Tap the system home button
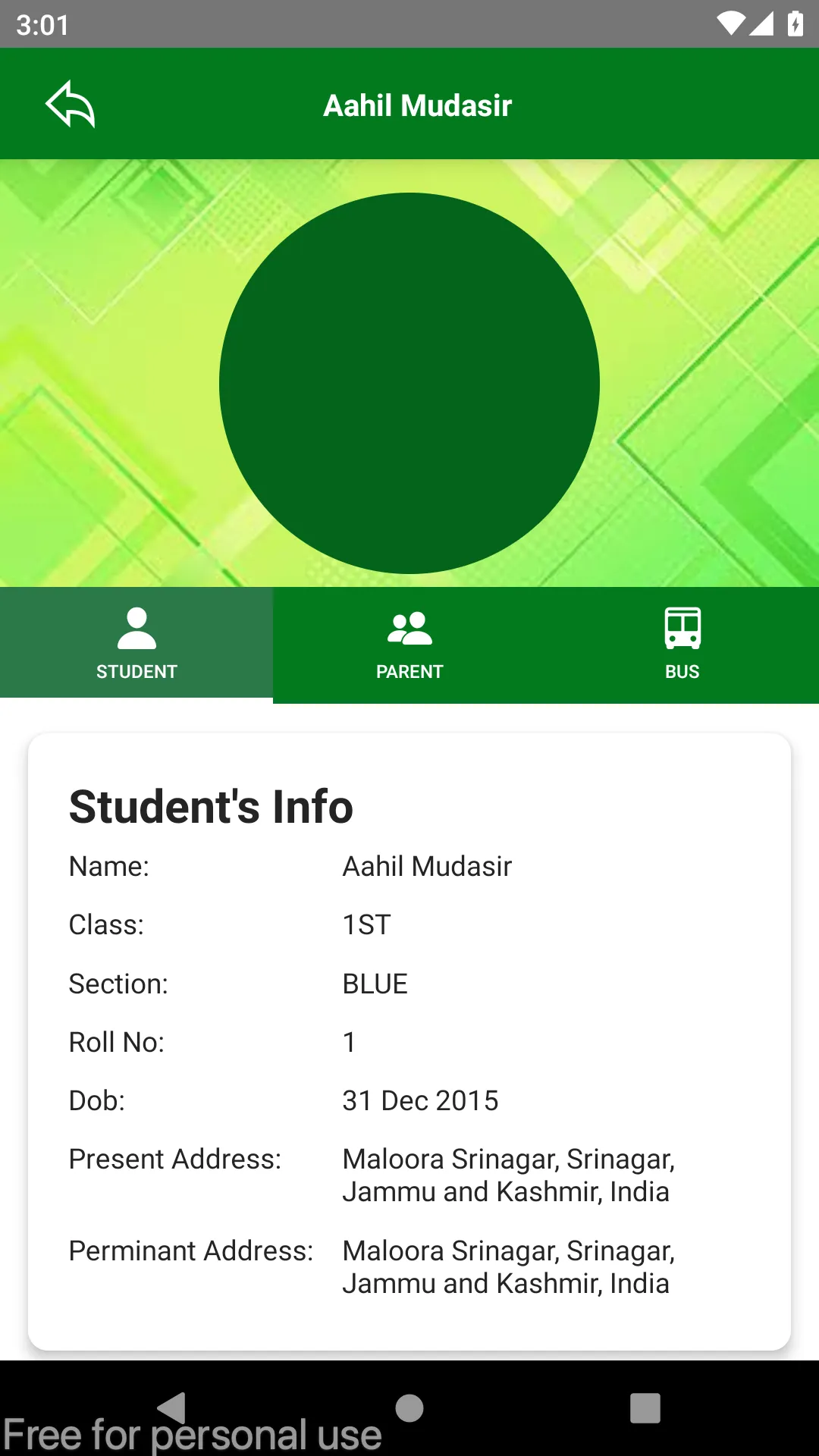The height and width of the screenshot is (1456, 819). point(409,1408)
